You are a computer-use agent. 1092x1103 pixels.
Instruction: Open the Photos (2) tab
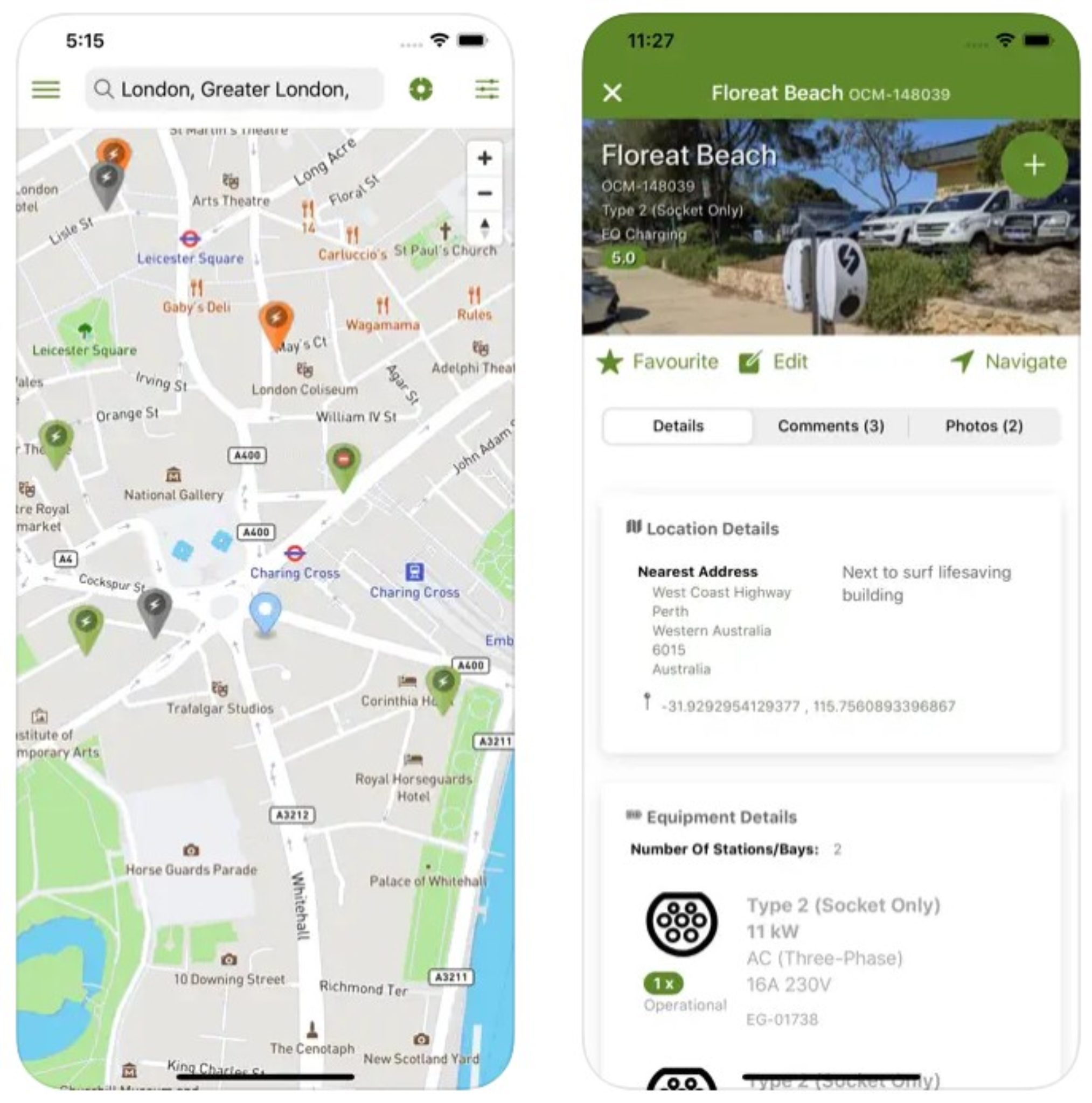[x=984, y=426]
